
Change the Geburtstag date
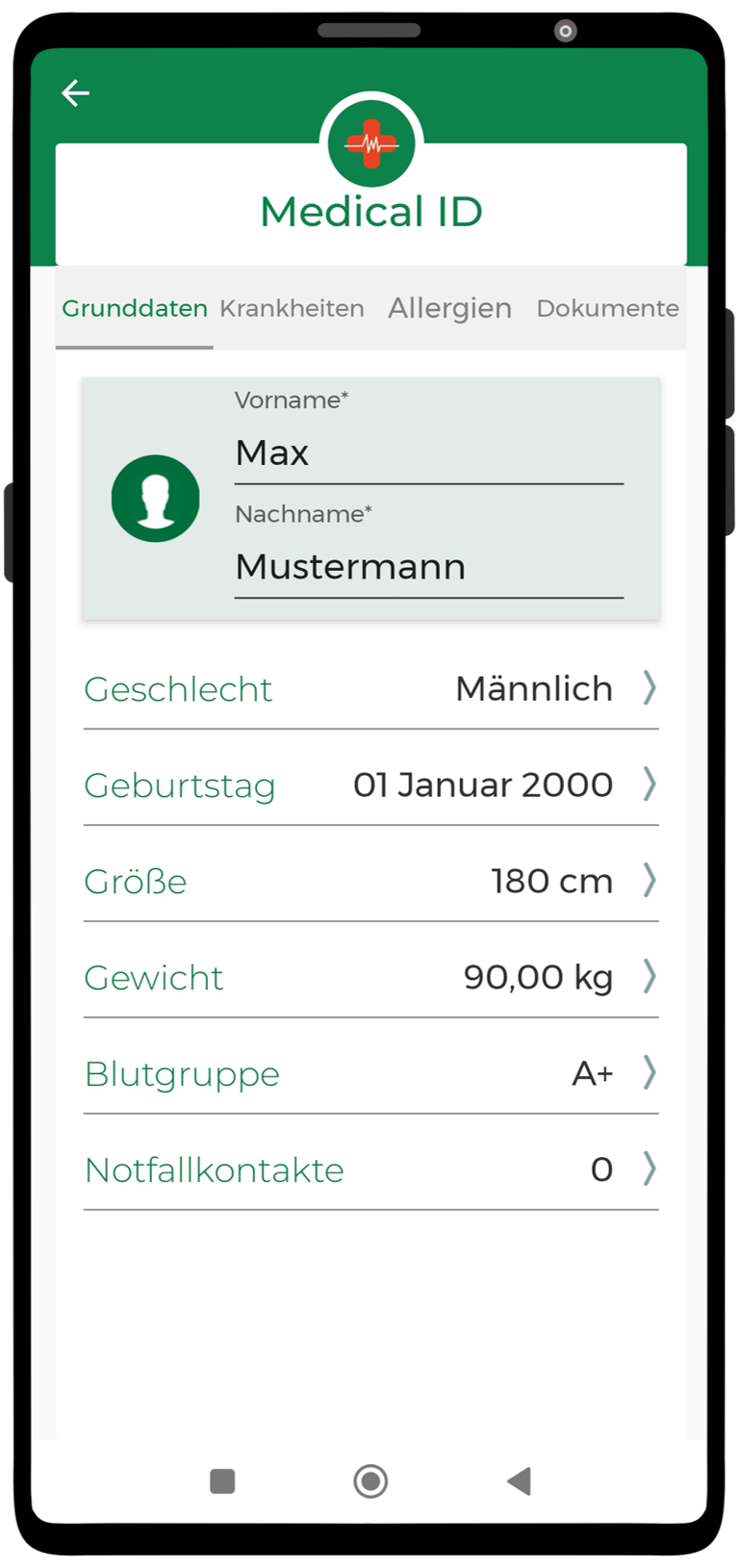pos(371,784)
